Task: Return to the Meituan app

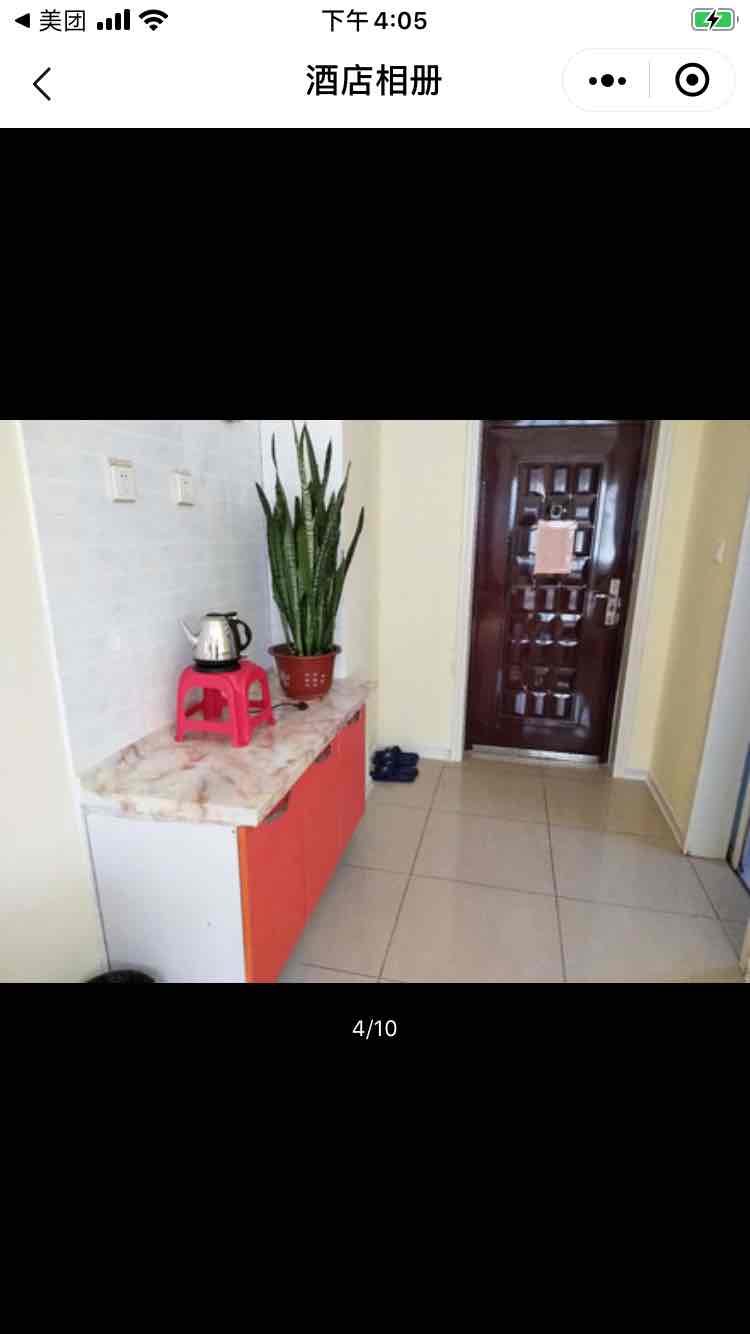Action: (x=50, y=20)
